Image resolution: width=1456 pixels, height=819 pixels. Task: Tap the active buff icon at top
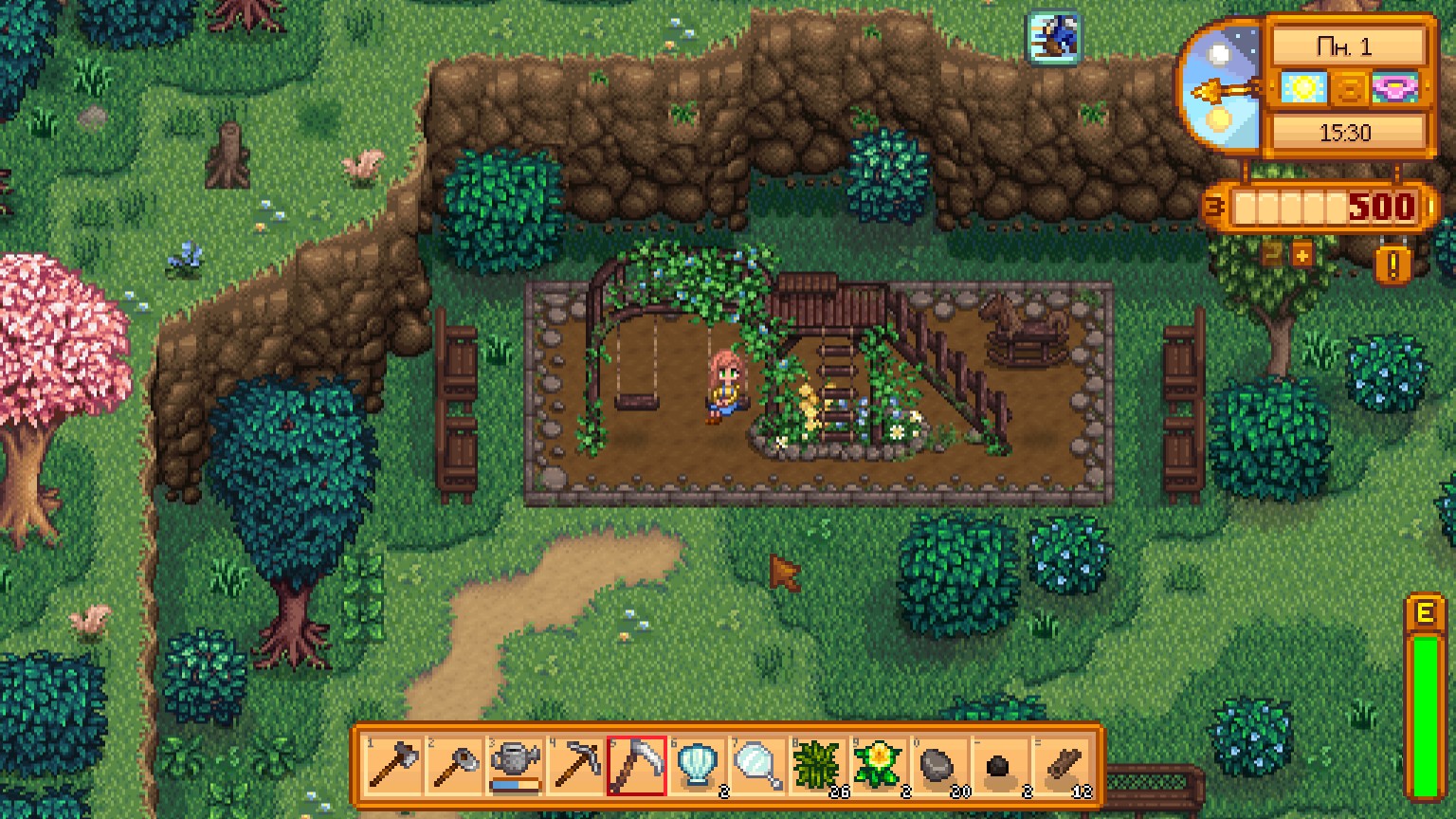[x=1054, y=38]
